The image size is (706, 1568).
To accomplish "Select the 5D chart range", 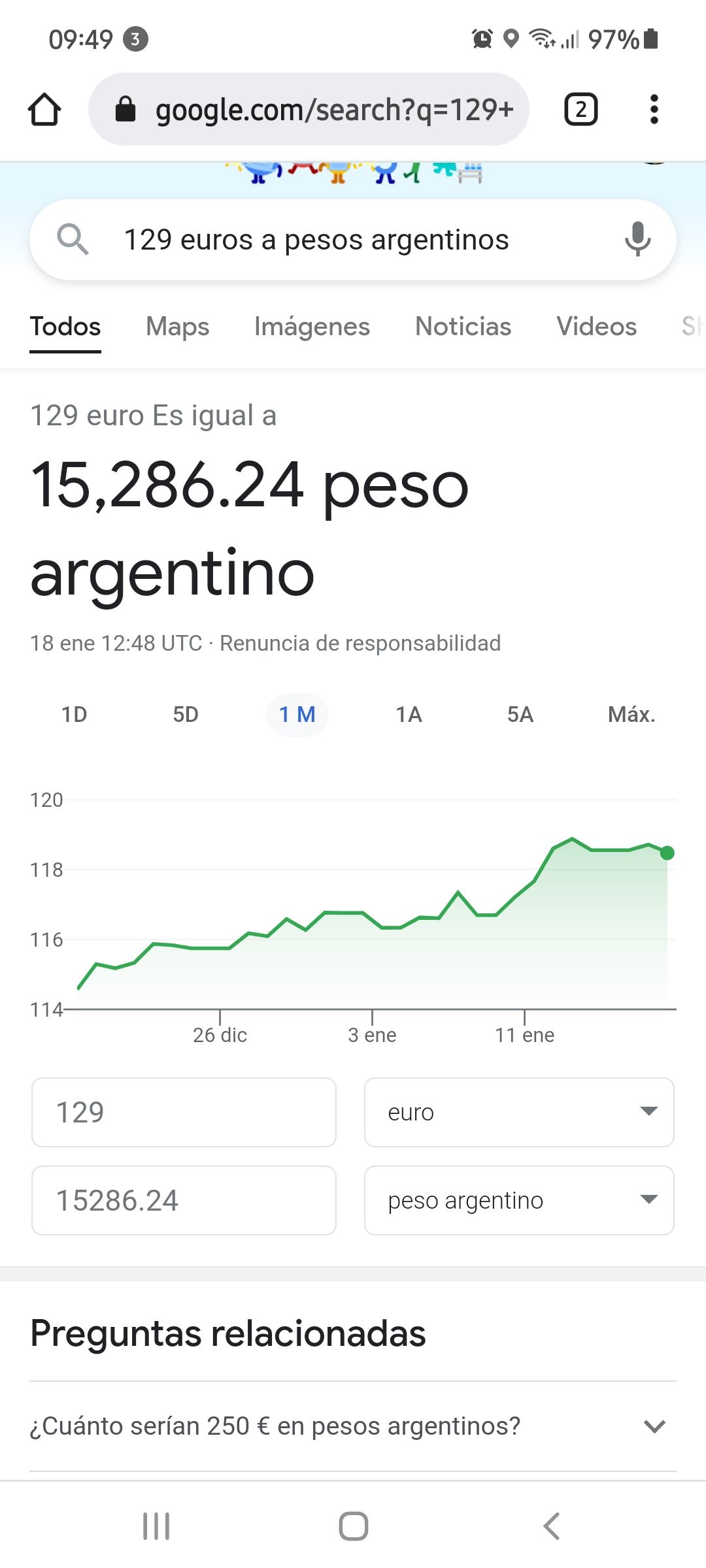I will click(186, 715).
